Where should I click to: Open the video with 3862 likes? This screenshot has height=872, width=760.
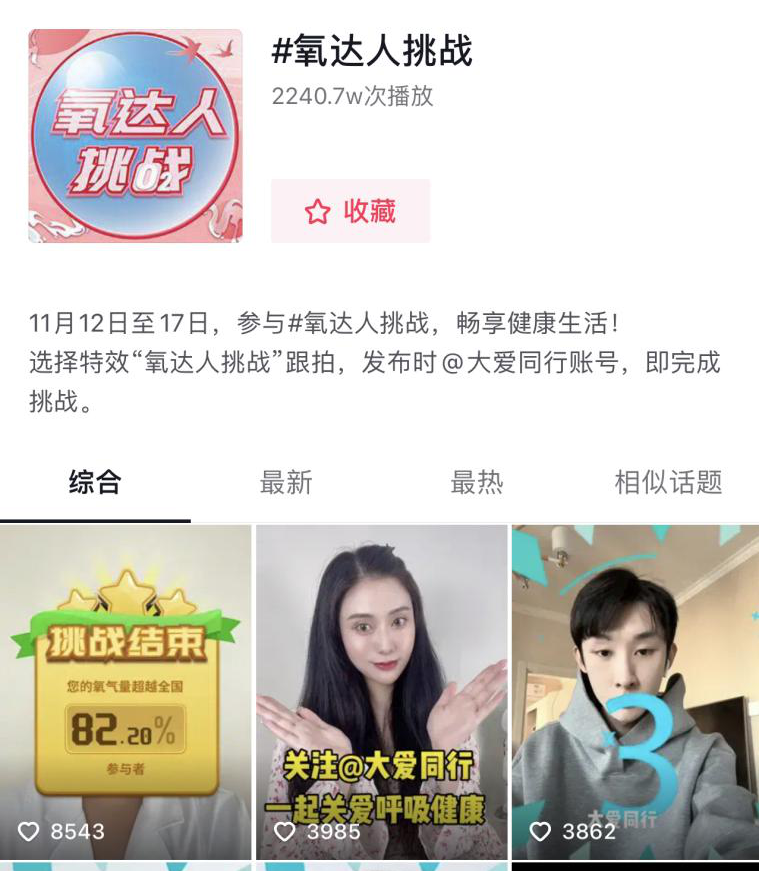click(x=636, y=690)
